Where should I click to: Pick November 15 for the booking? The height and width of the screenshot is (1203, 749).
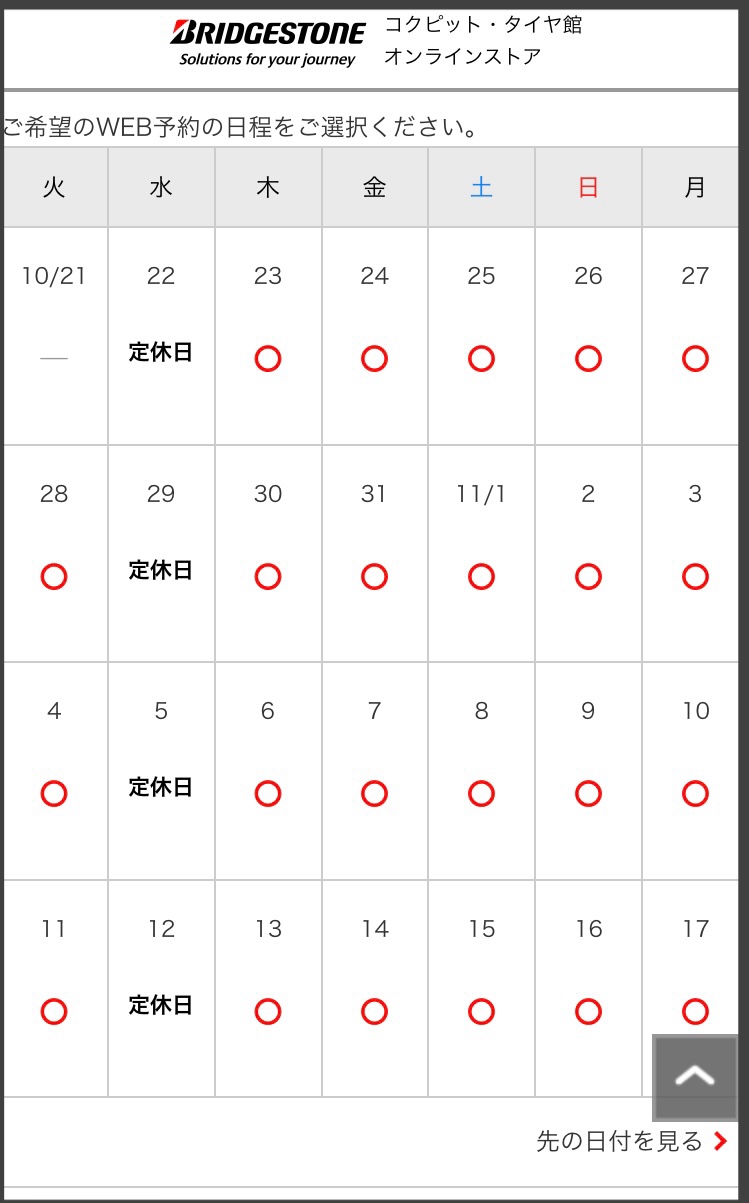[x=481, y=1011]
